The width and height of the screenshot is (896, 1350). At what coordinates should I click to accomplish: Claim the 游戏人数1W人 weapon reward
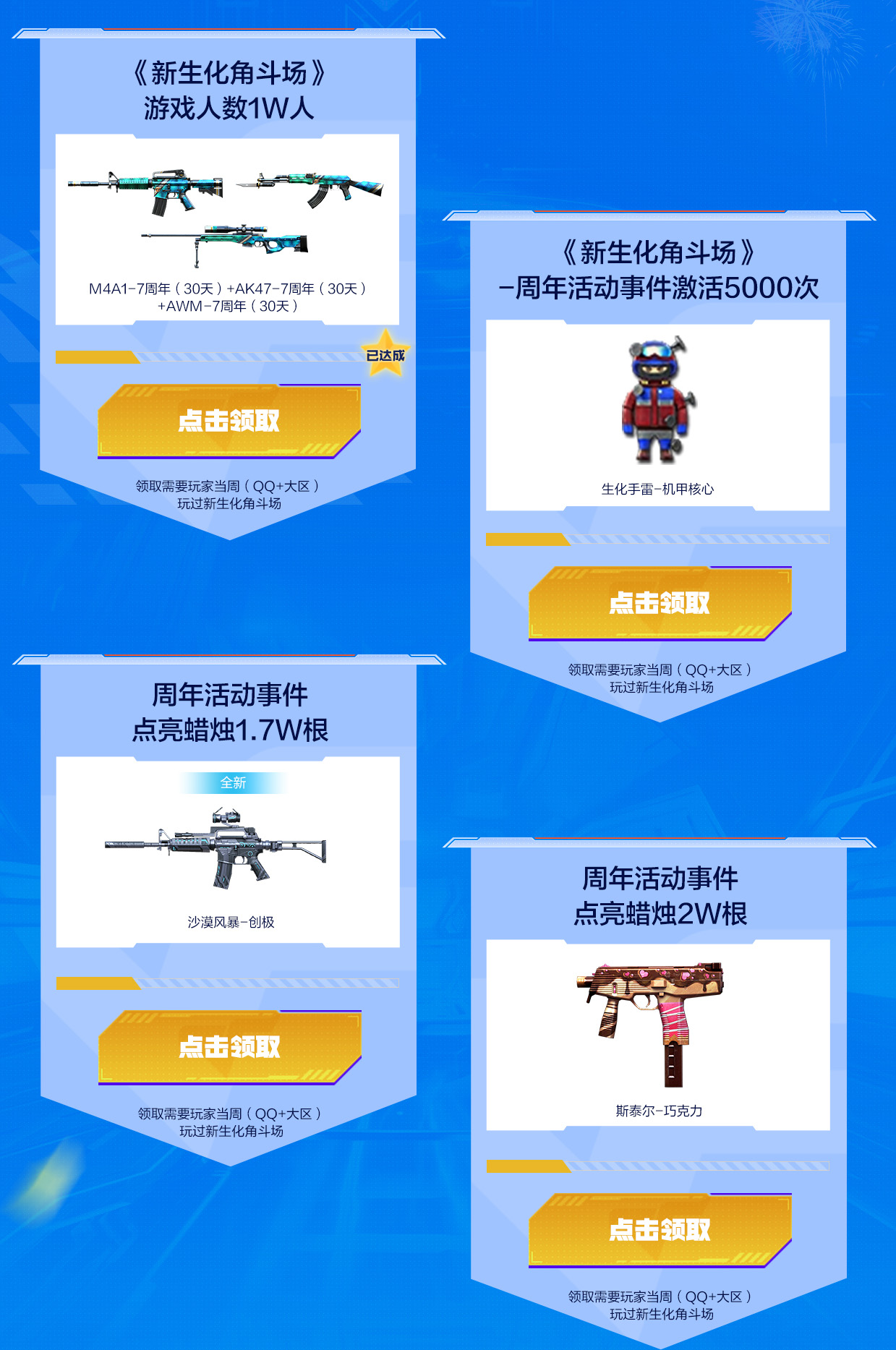pyautogui.click(x=229, y=421)
